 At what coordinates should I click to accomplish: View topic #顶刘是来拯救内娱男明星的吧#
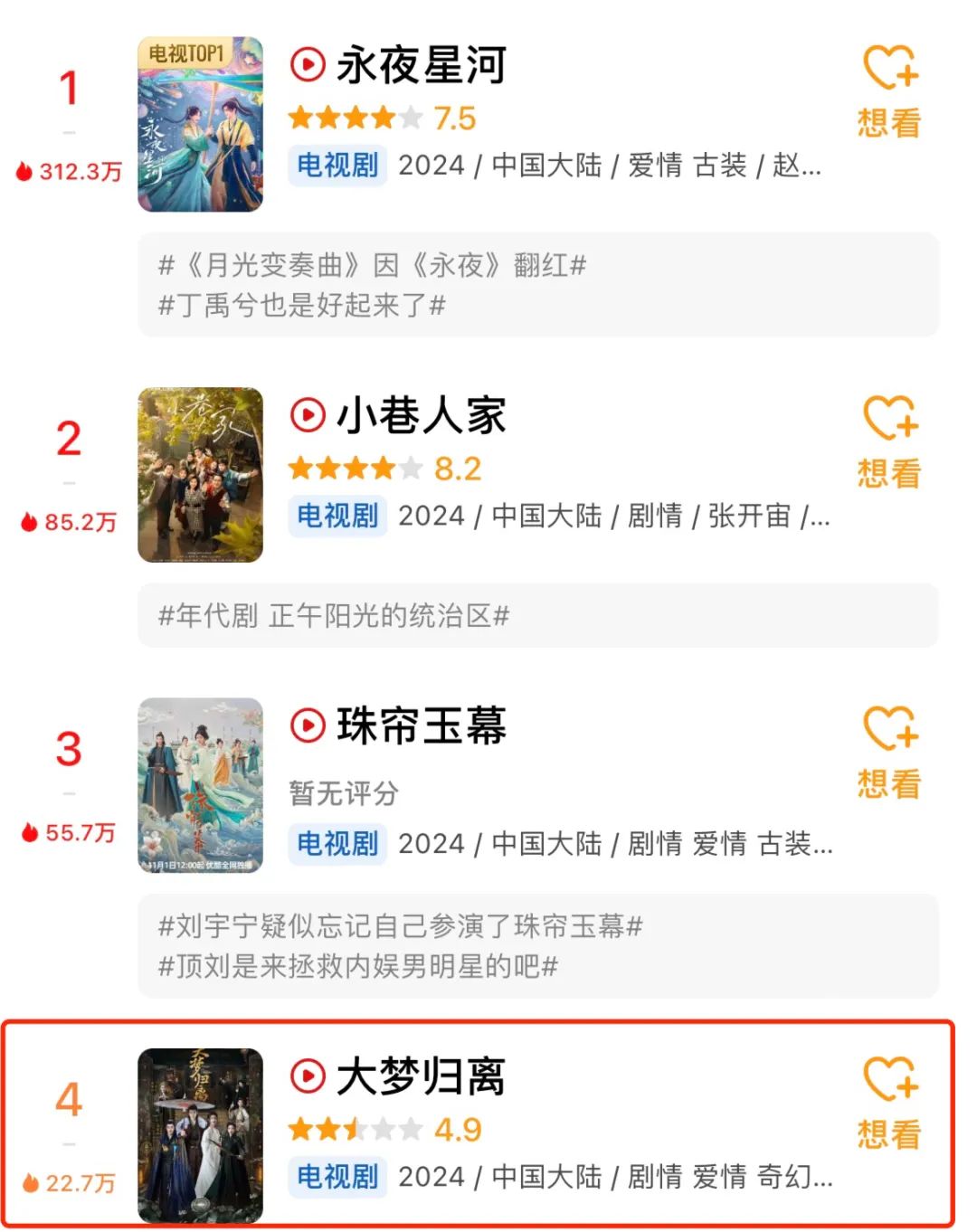pos(357,966)
